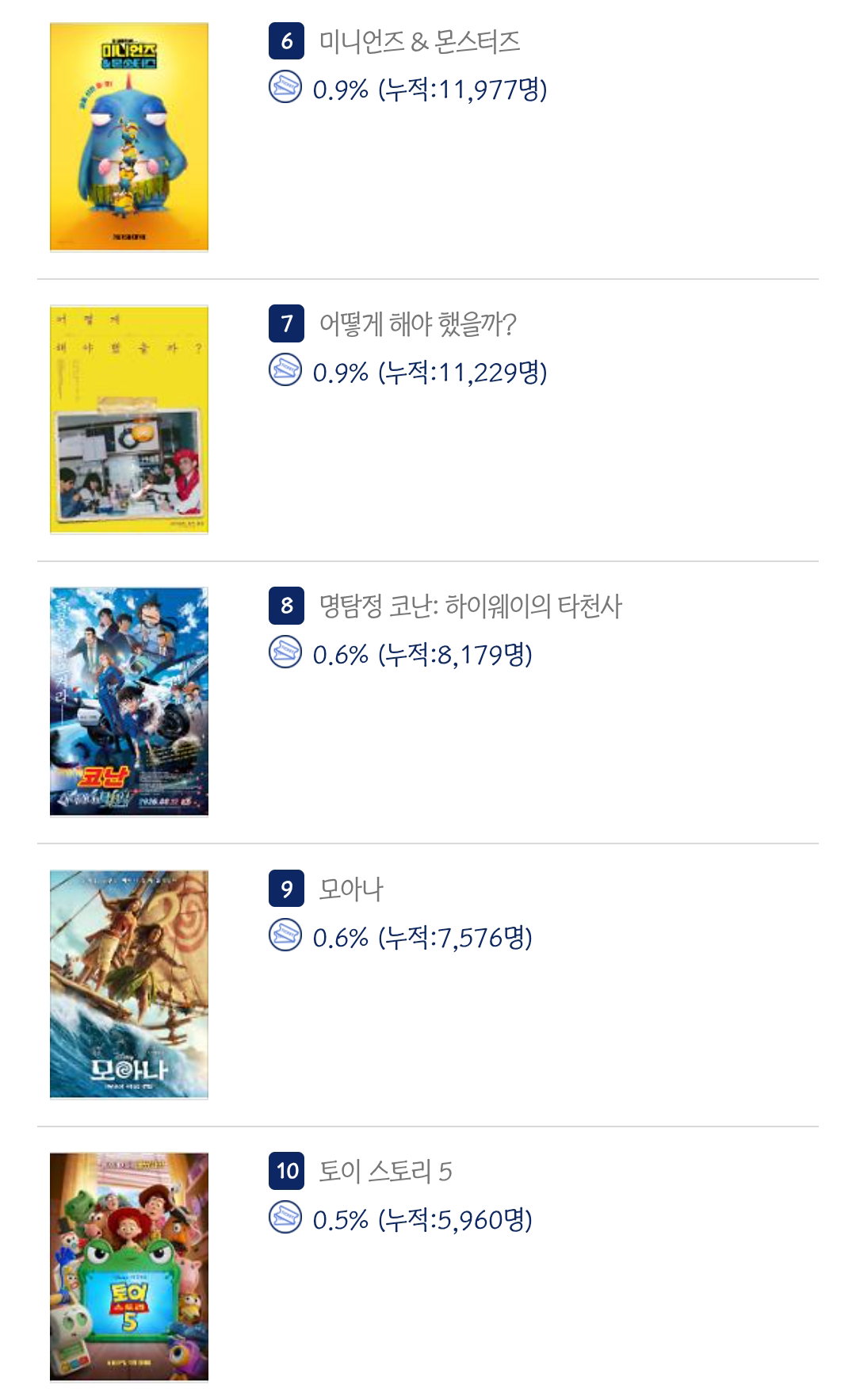This screenshot has height=1400, width=856.
Task: Open the 미니언즈 & 몬스터즈 movie poster
Action: pyautogui.click(x=129, y=137)
